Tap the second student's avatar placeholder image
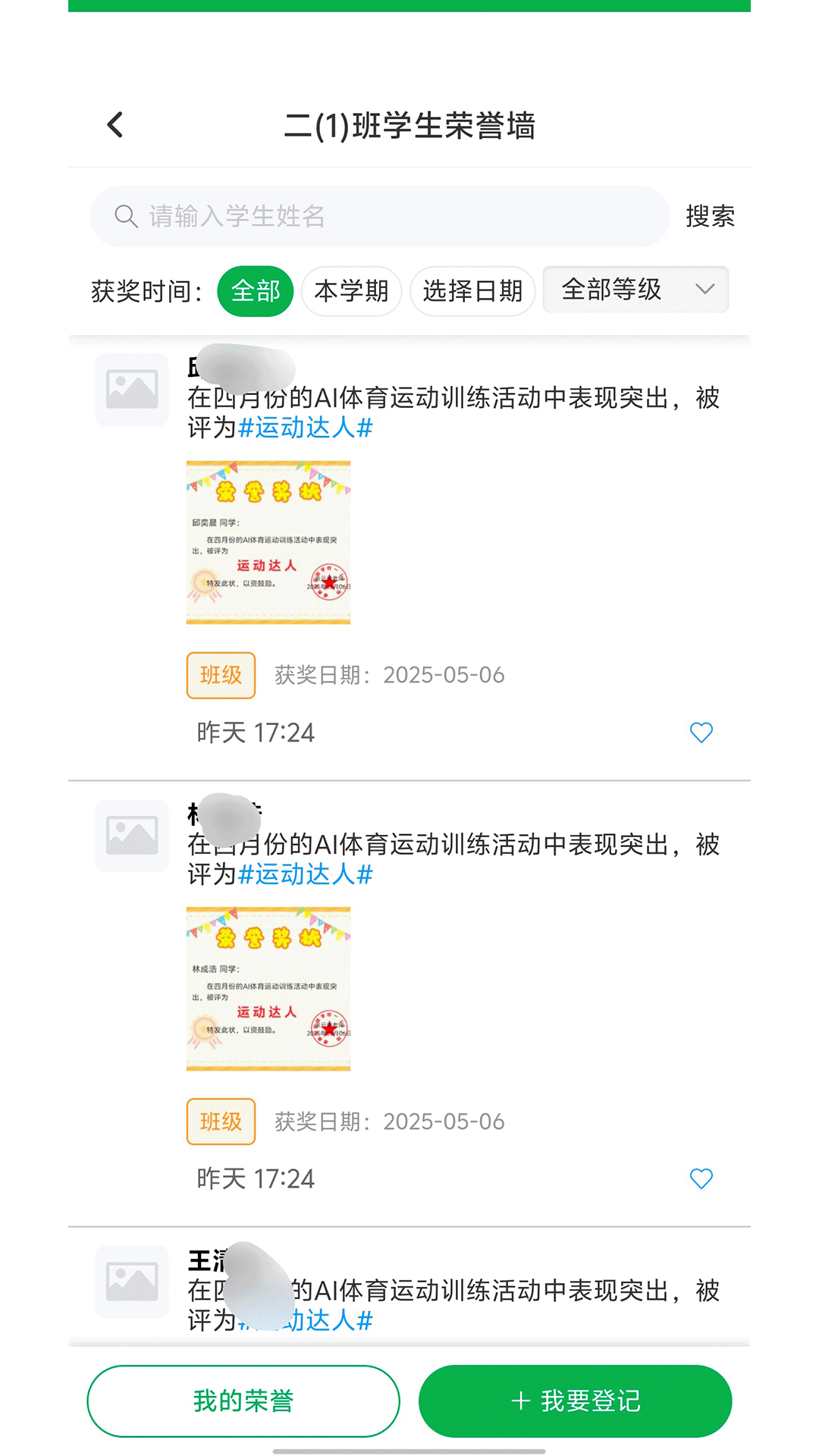This screenshot has height=1456, width=819. click(x=131, y=834)
